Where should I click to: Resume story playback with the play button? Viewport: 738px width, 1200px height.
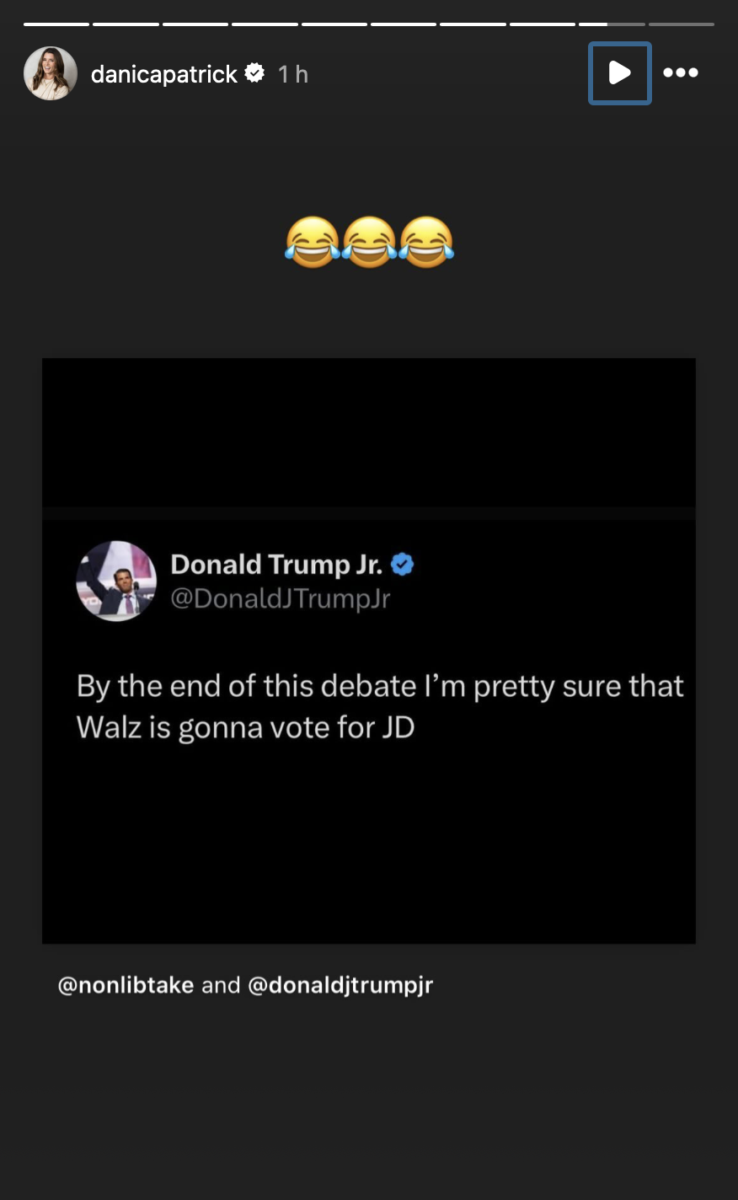[620, 73]
